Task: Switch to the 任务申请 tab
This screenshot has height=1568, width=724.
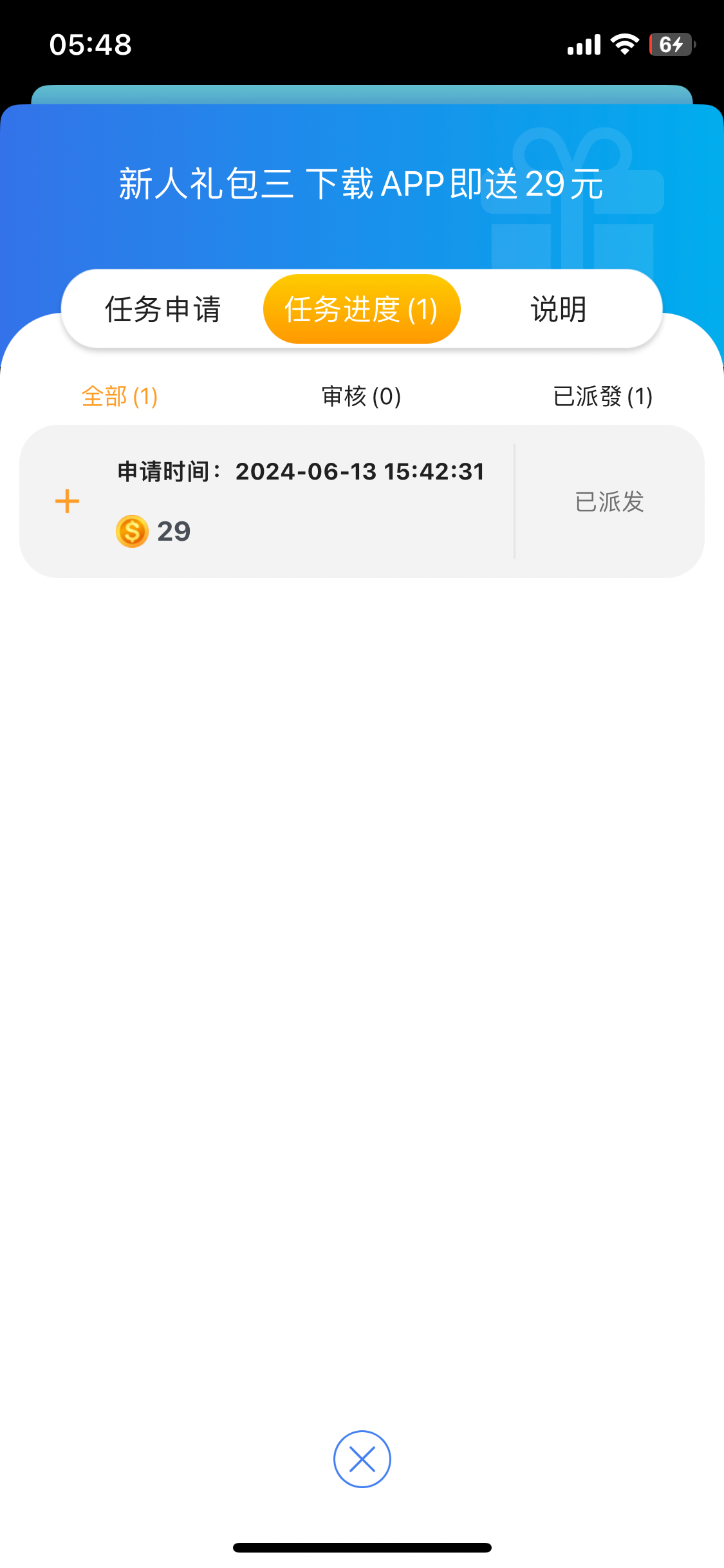Action: pos(163,310)
